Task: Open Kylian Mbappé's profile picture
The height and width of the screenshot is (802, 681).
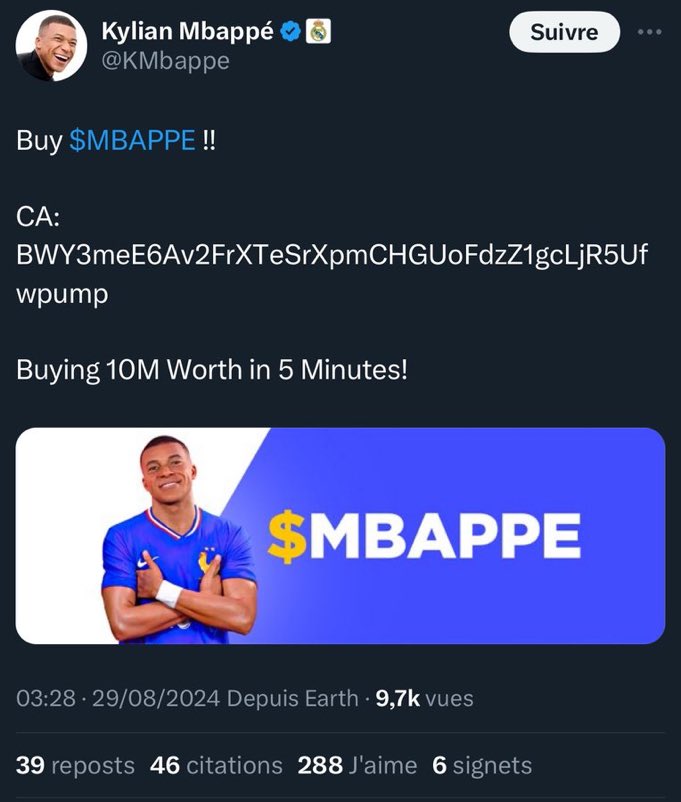Action: pyautogui.click(x=50, y=47)
